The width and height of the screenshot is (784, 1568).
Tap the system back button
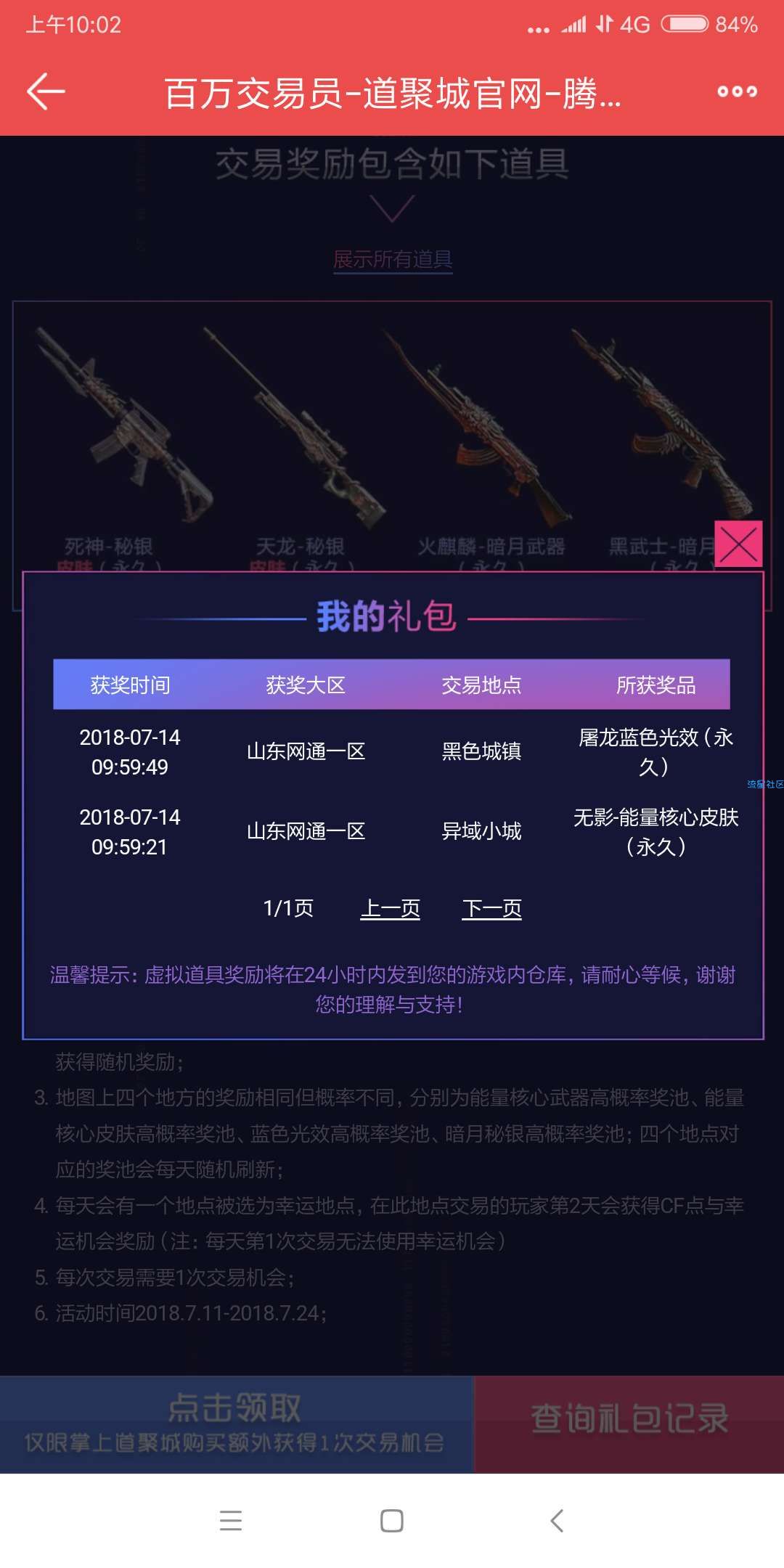pyautogui.click(x=557, y=1521)
